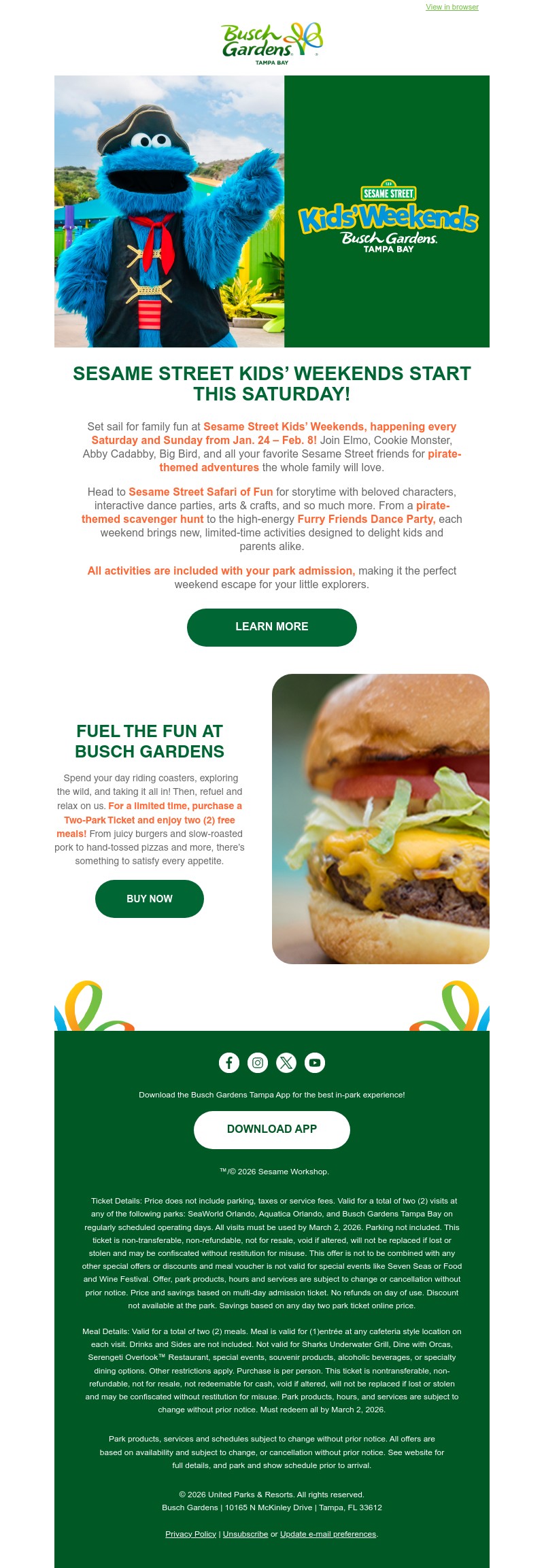Screen dimensions: 544x1568
Task: Tap Buy Now for the Two-Park Ticket
Action: click(150, 899)
